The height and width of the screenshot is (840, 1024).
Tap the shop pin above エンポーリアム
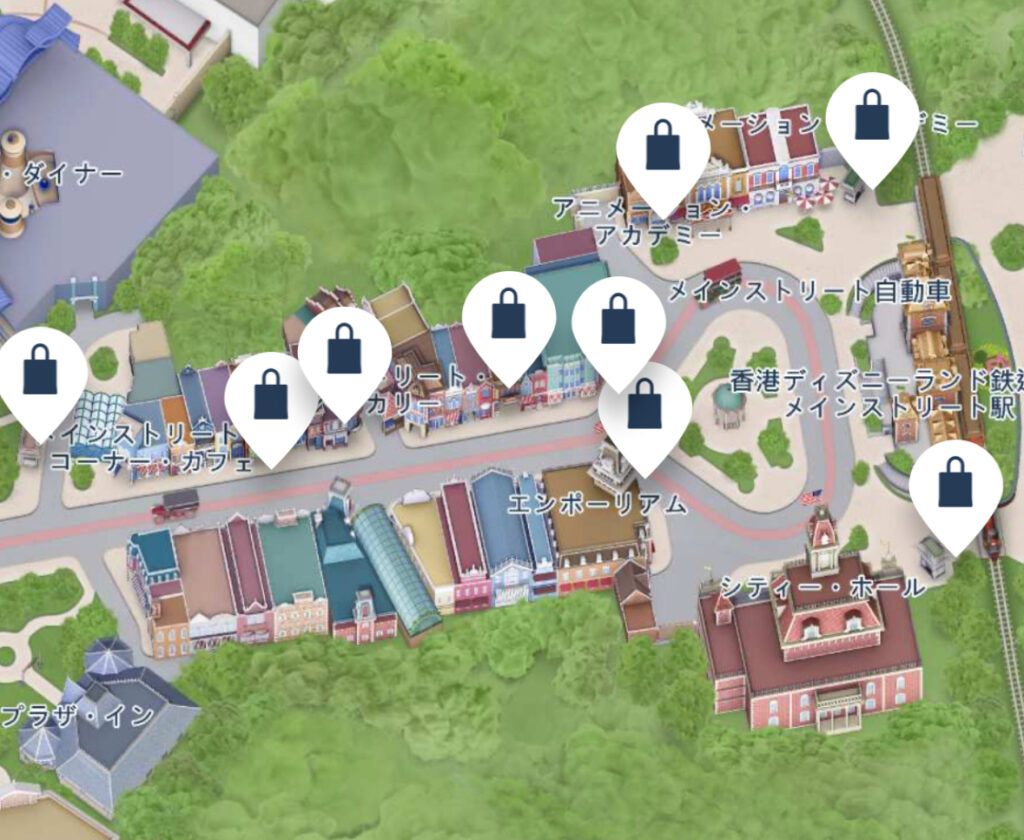coord(645,410)
